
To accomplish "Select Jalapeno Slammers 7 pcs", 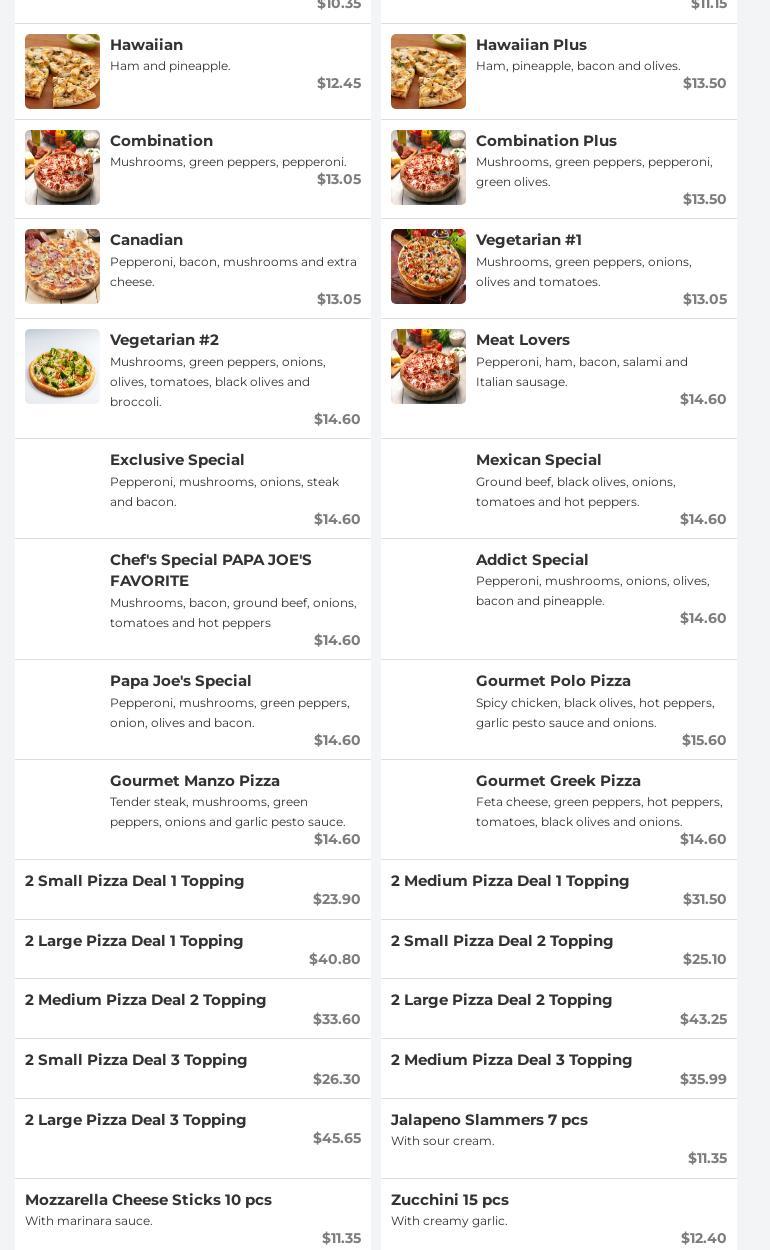I will tap(489, 1120).
